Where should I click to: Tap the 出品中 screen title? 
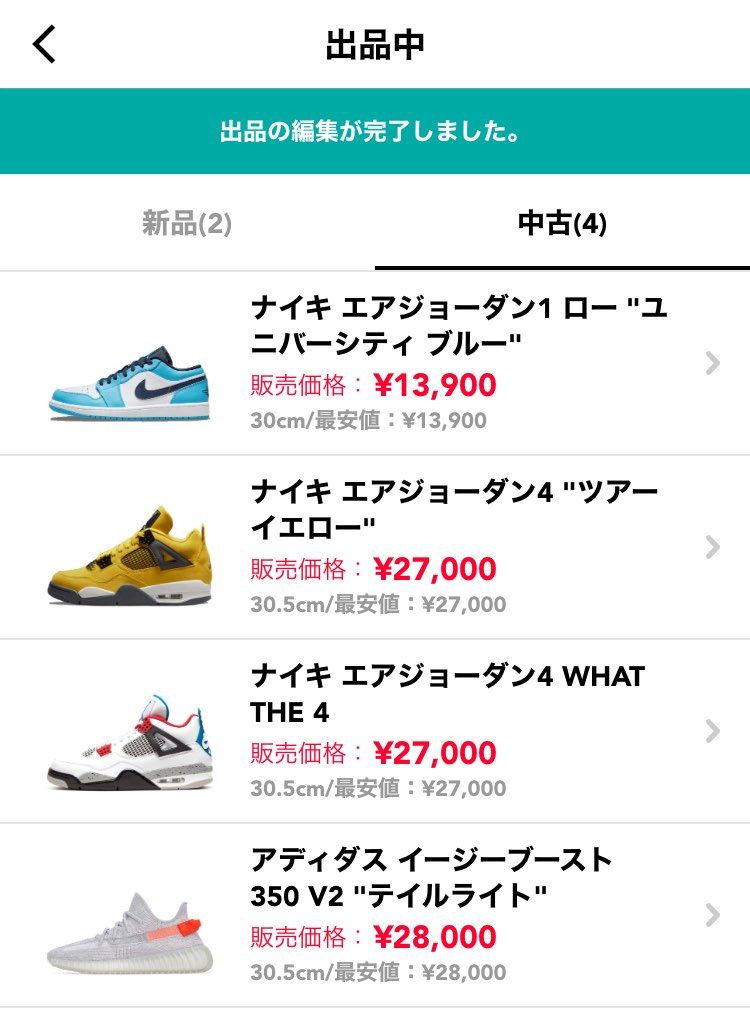pyautogui.click(x=375, y=43)
